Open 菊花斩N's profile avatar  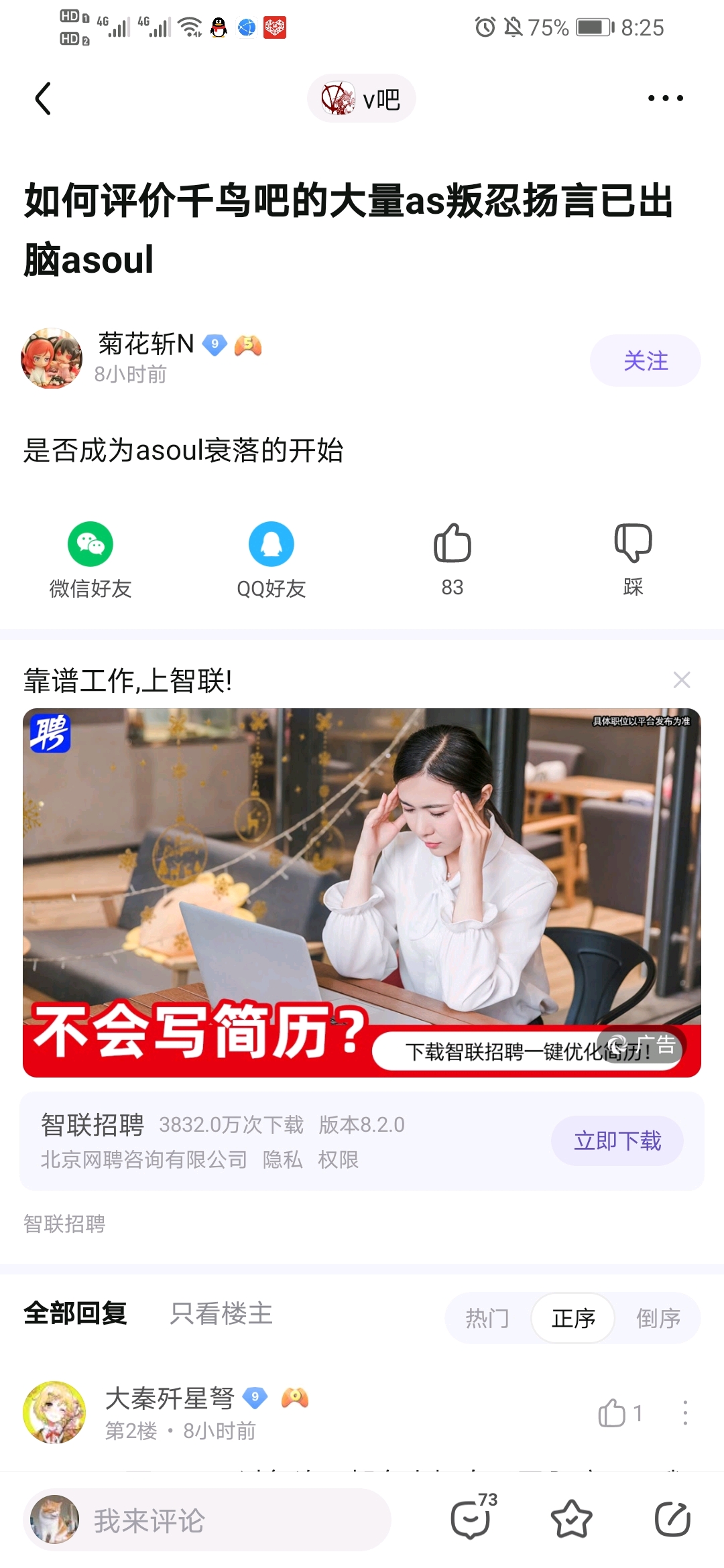[x=52, y=358]
